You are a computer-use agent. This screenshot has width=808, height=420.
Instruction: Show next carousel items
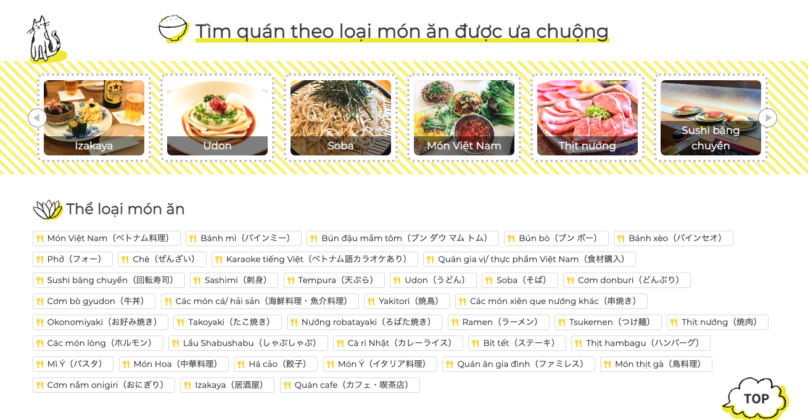[768, 117]
